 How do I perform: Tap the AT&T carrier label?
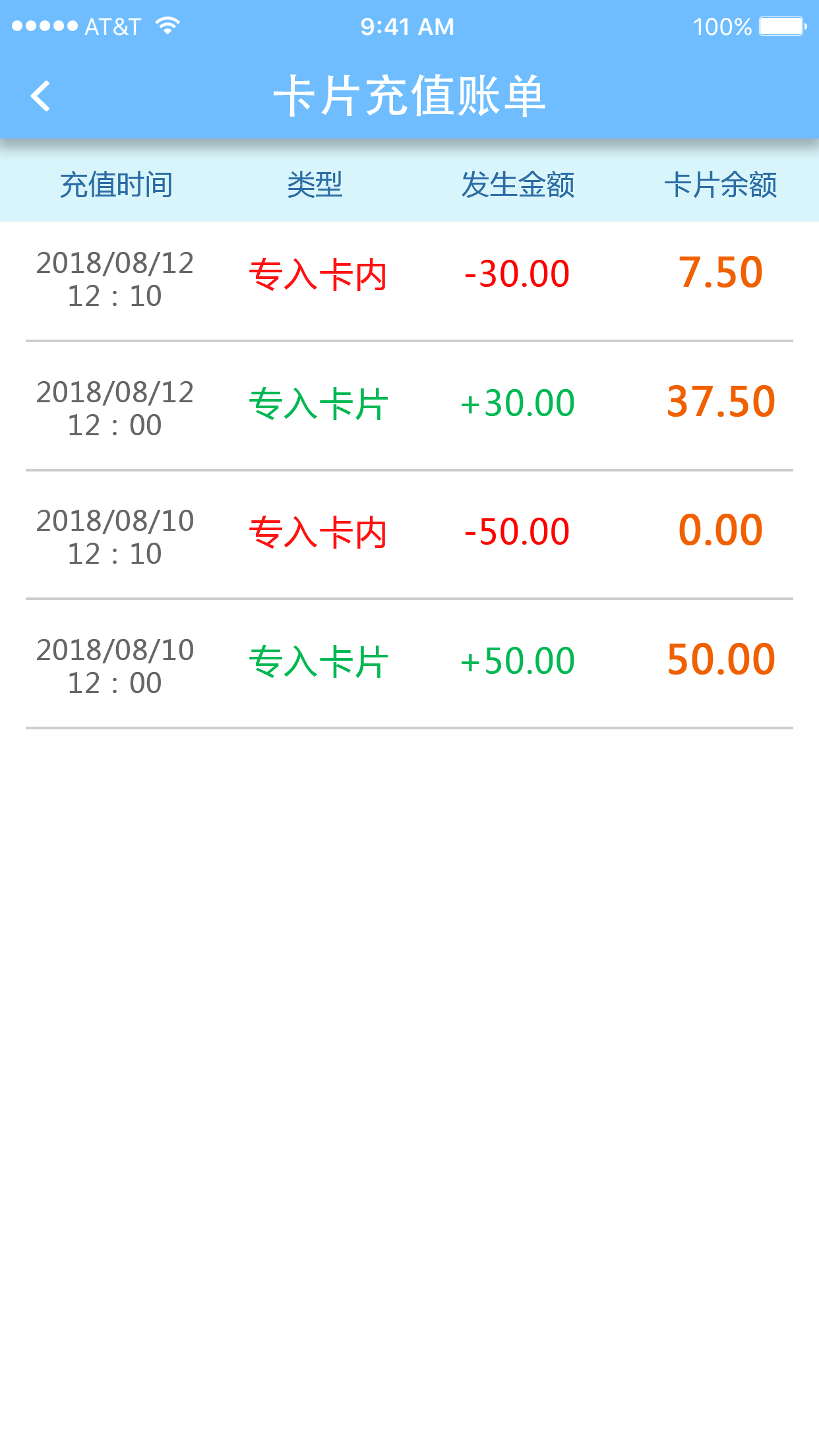[x=113, y=26]
